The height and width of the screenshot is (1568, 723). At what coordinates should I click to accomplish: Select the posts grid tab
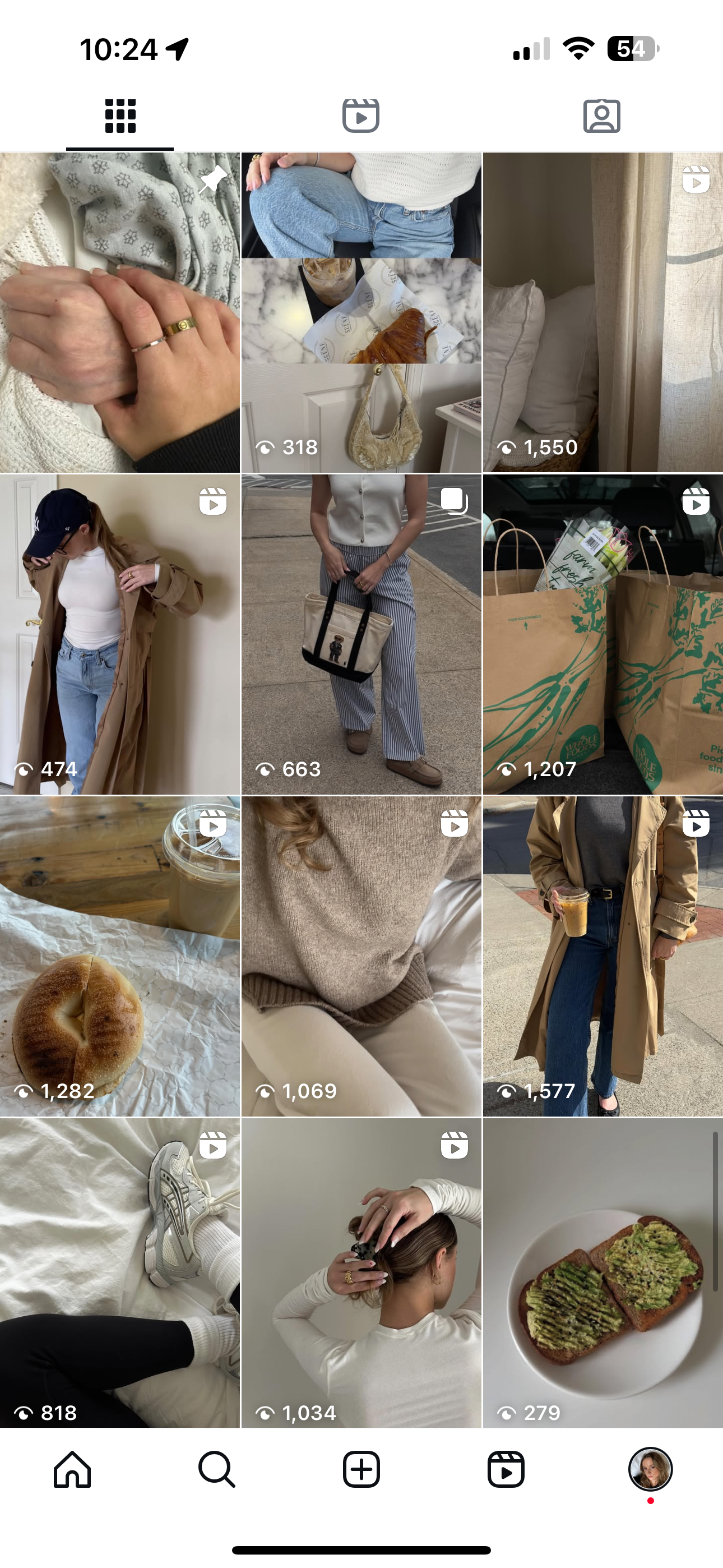click(x=120, y=116)
